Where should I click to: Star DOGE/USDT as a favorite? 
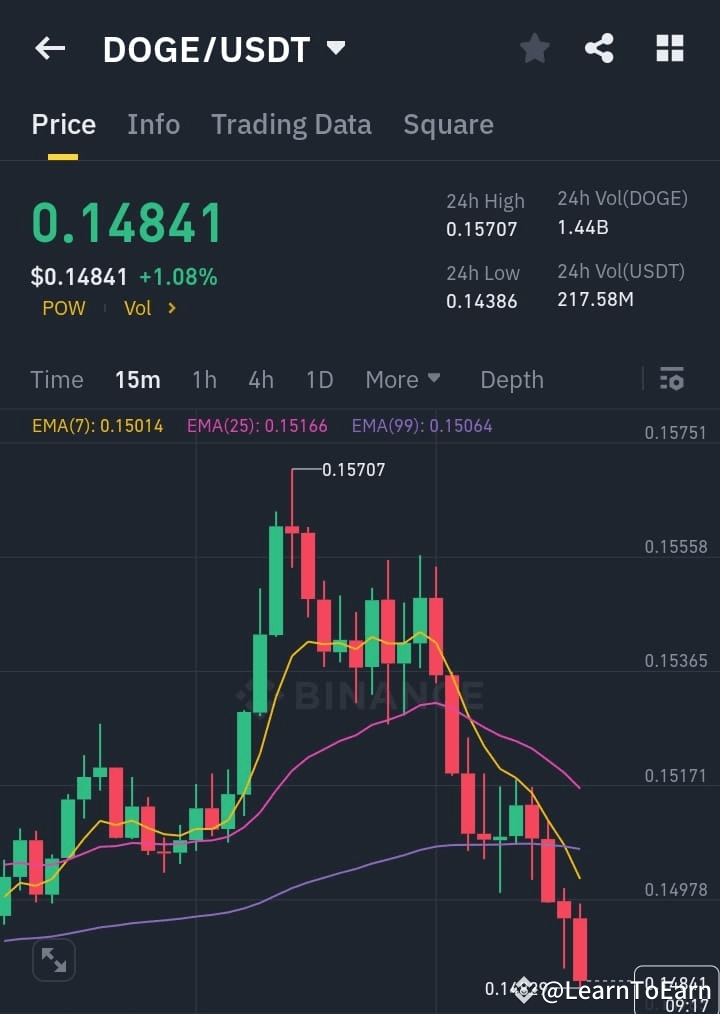pos(534,47)
